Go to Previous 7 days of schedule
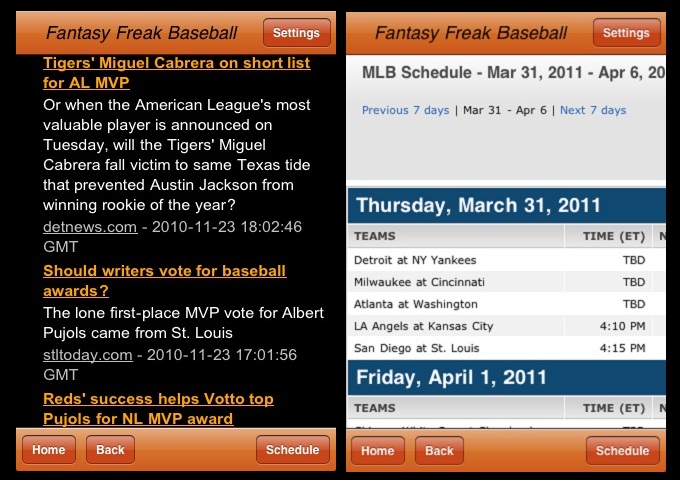The image size is (680, 480). coord(405,110)
